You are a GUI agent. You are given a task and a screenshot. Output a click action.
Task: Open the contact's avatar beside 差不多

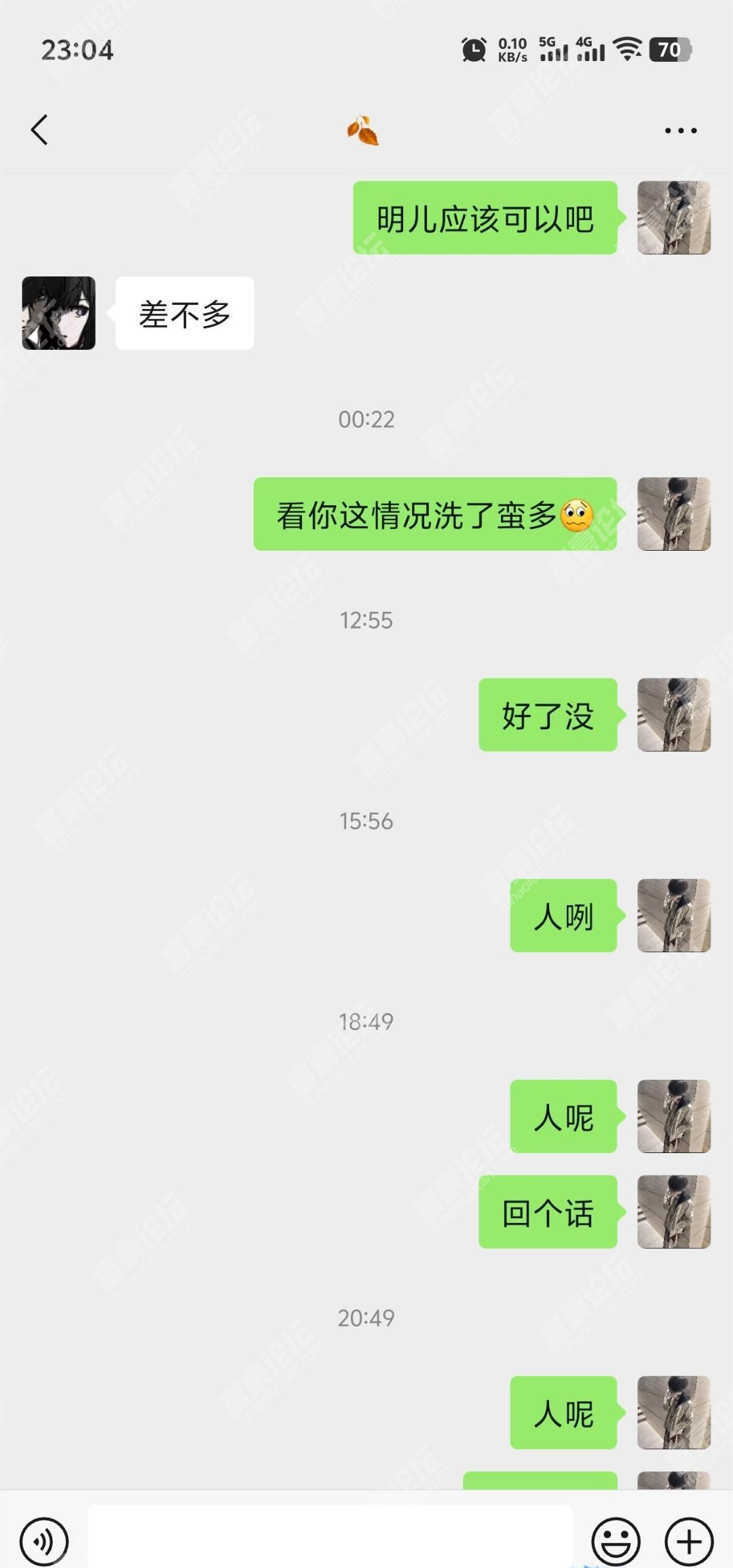point(59,313)
